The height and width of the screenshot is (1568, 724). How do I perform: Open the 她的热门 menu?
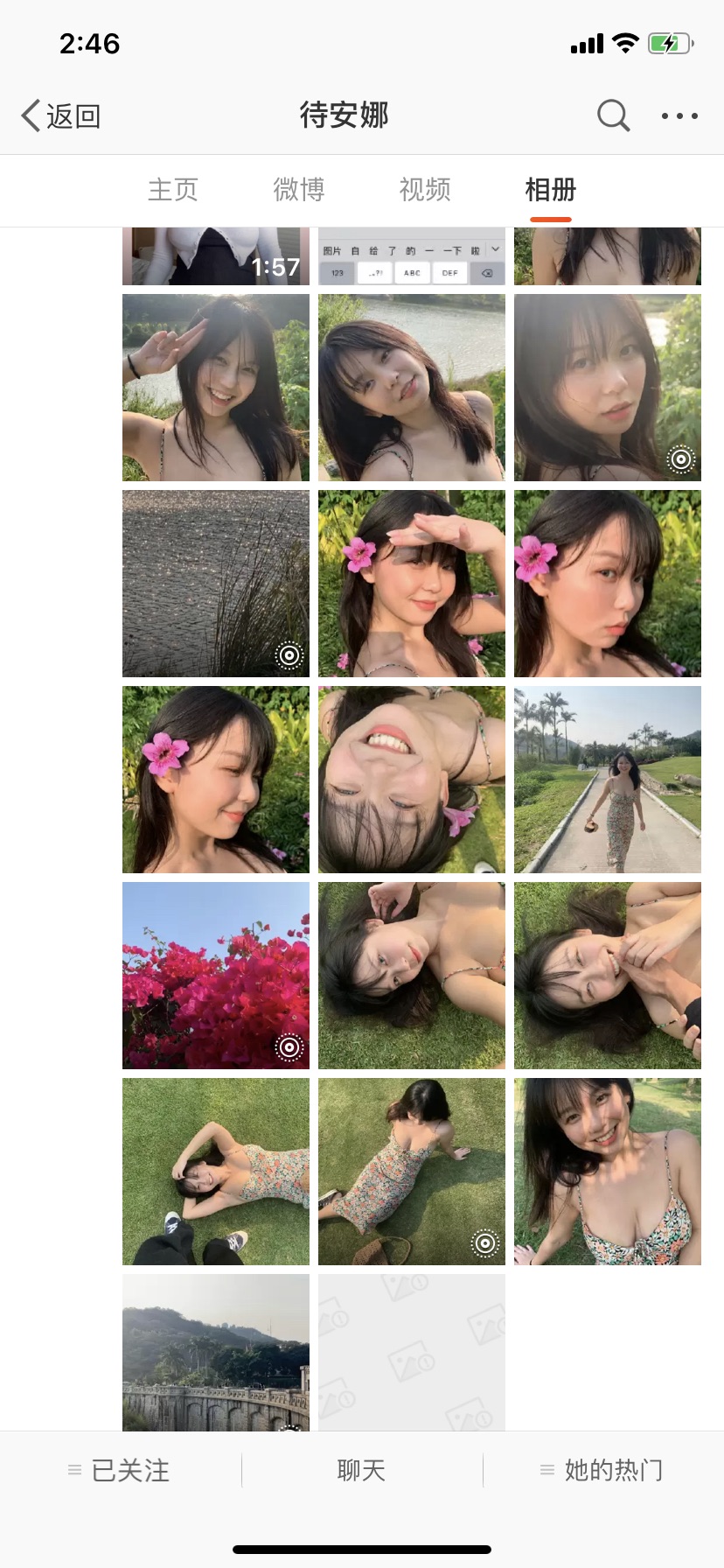pos(602,1470)
